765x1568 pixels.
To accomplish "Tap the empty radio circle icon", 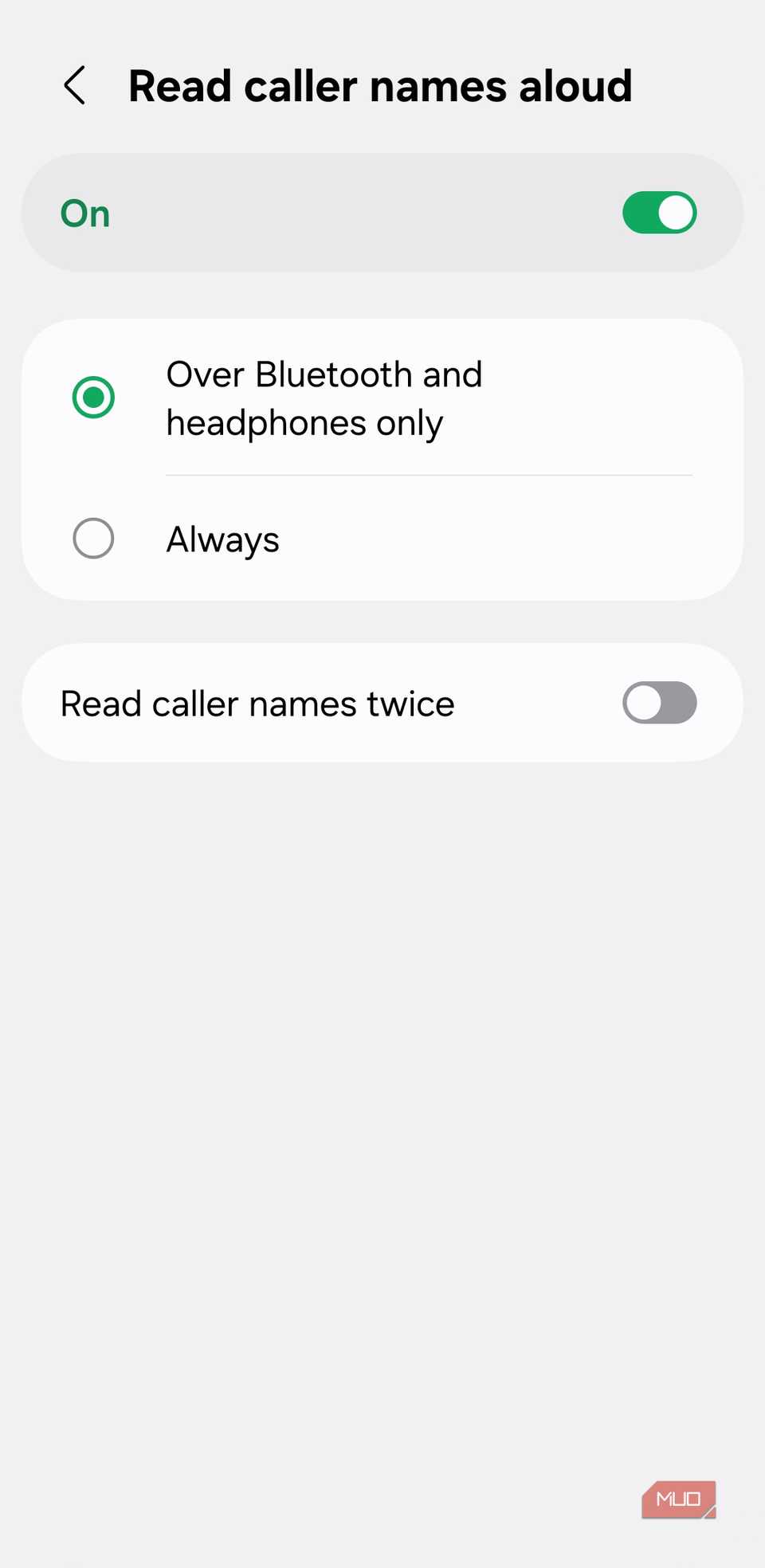I will [92, 539].
